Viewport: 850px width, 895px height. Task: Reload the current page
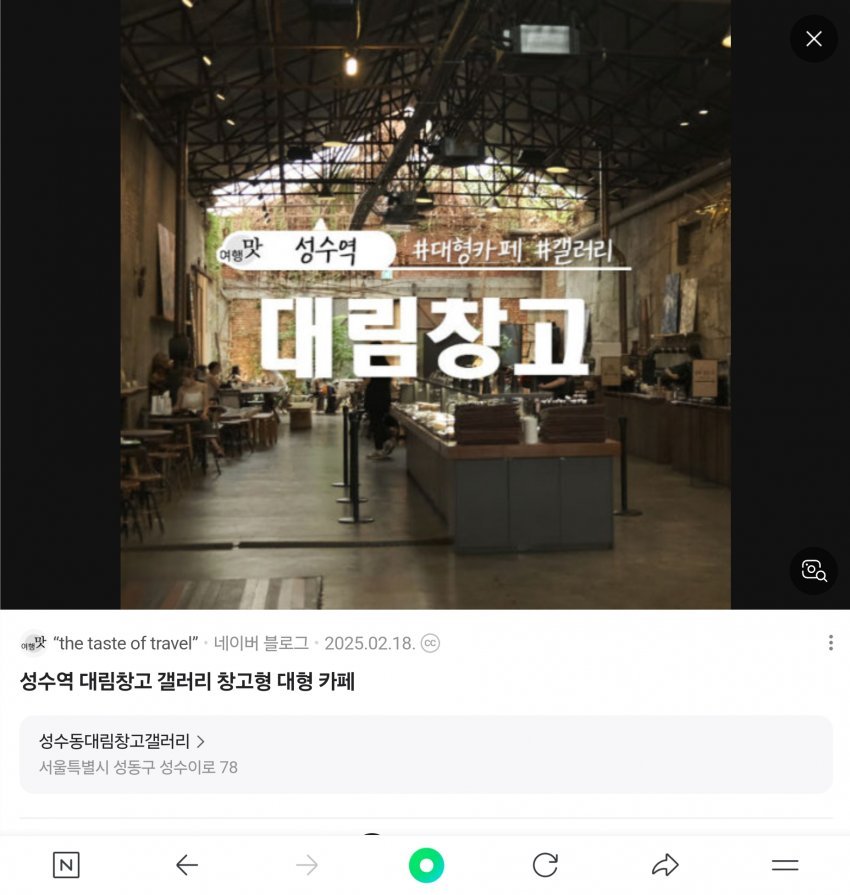545,865
